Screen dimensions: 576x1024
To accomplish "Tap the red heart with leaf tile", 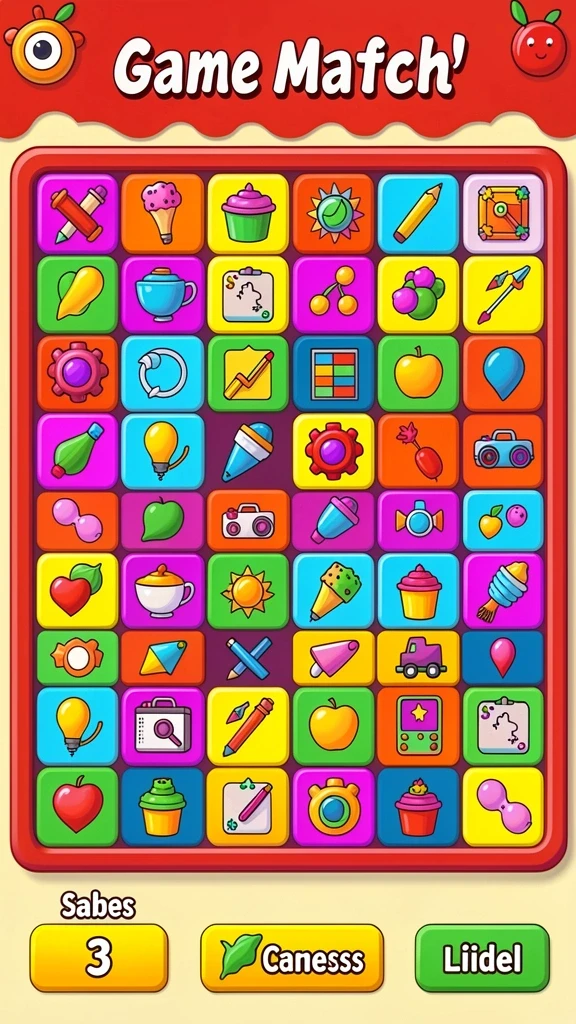I will 78,590.
